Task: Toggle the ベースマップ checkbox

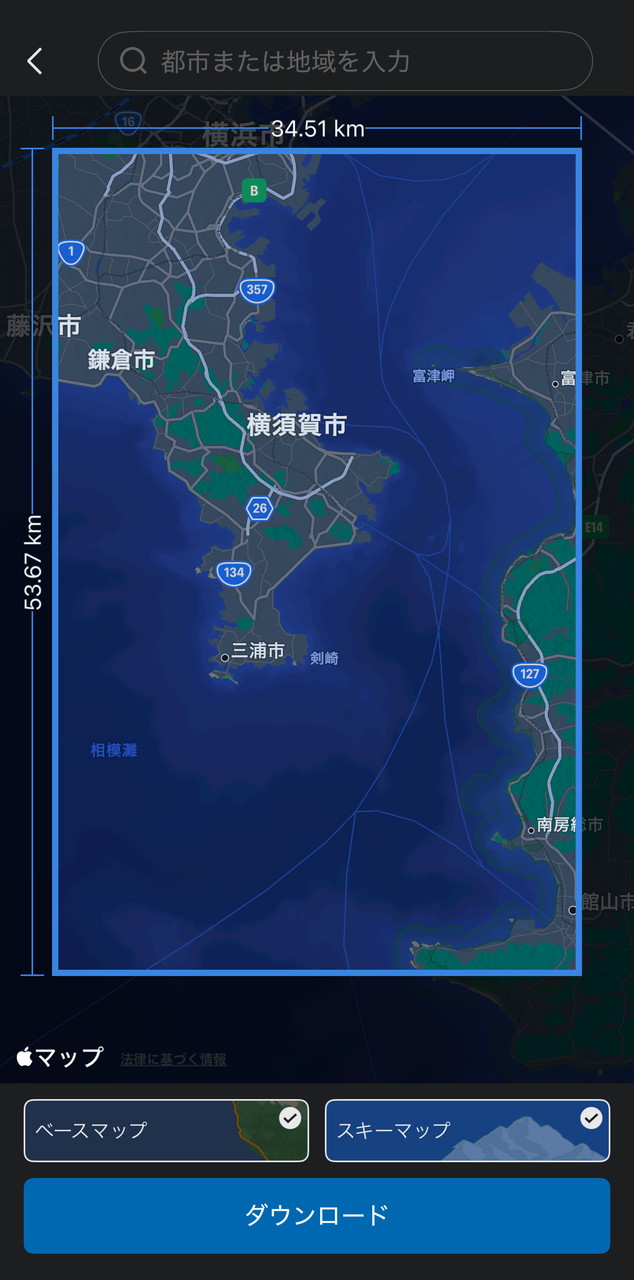Action: click(290, 1118)
